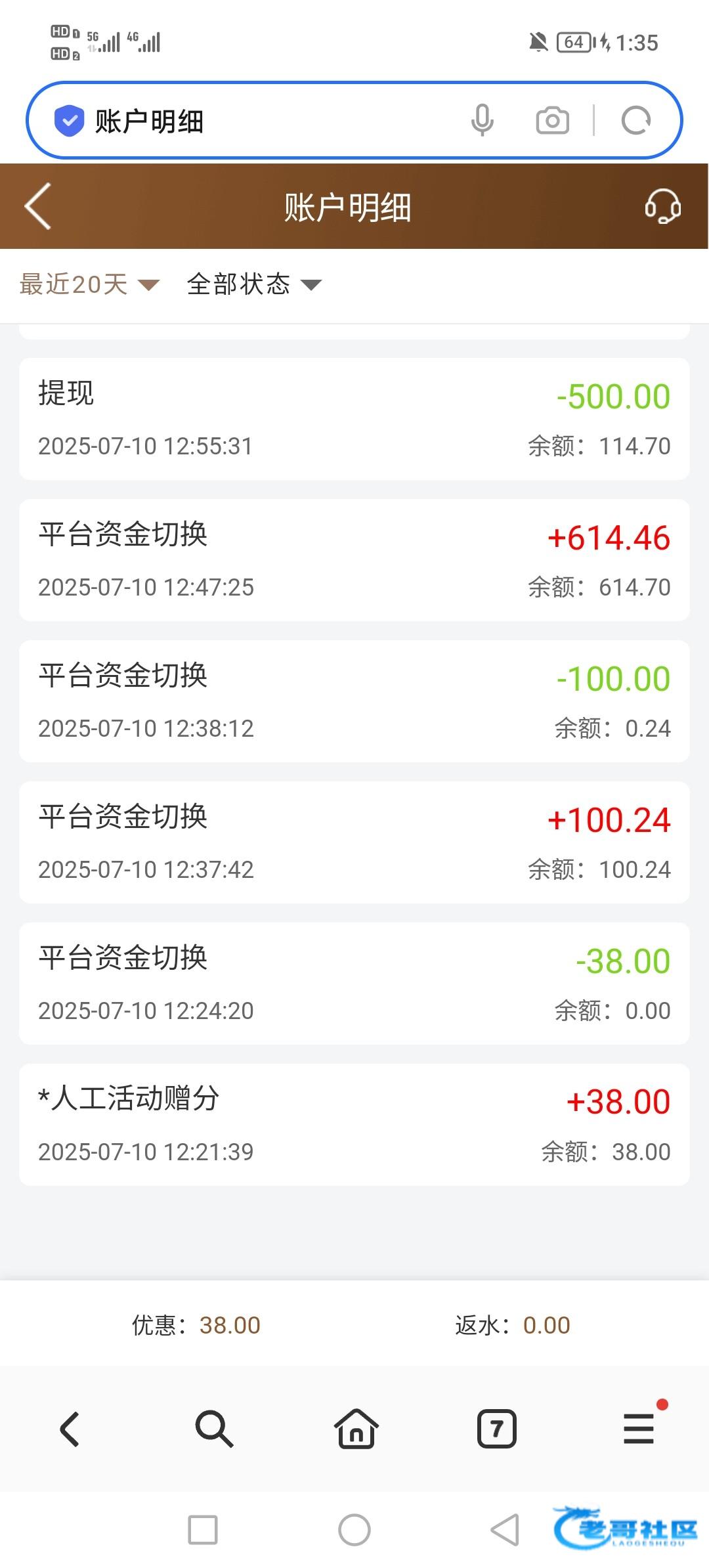Screen dimensions: 709x1568
Task: View the 7 open browser tabs
Action: click(497, 1429)
